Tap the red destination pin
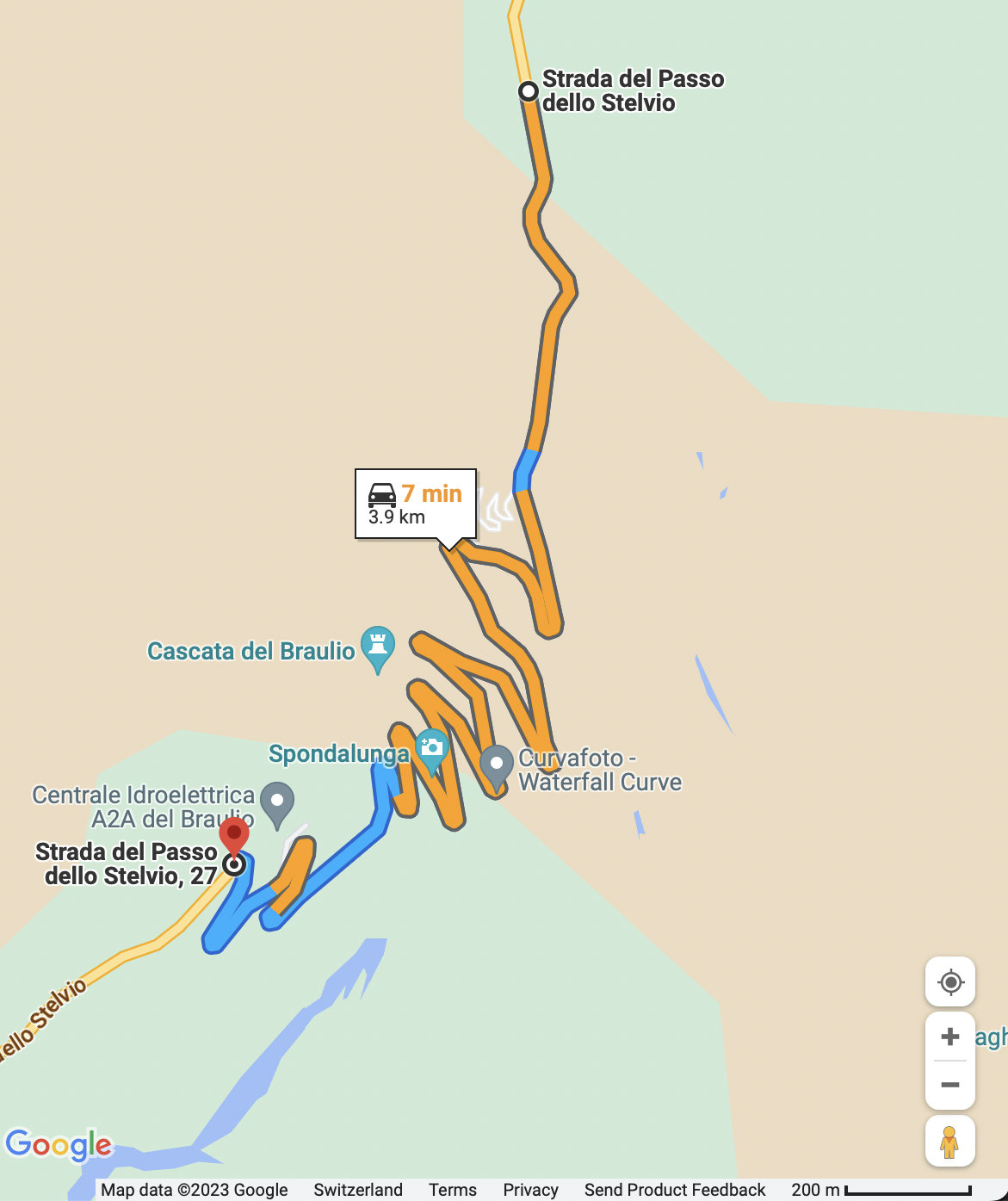The width and height of the screenshot is (1008, 1201). click(234, 836)
